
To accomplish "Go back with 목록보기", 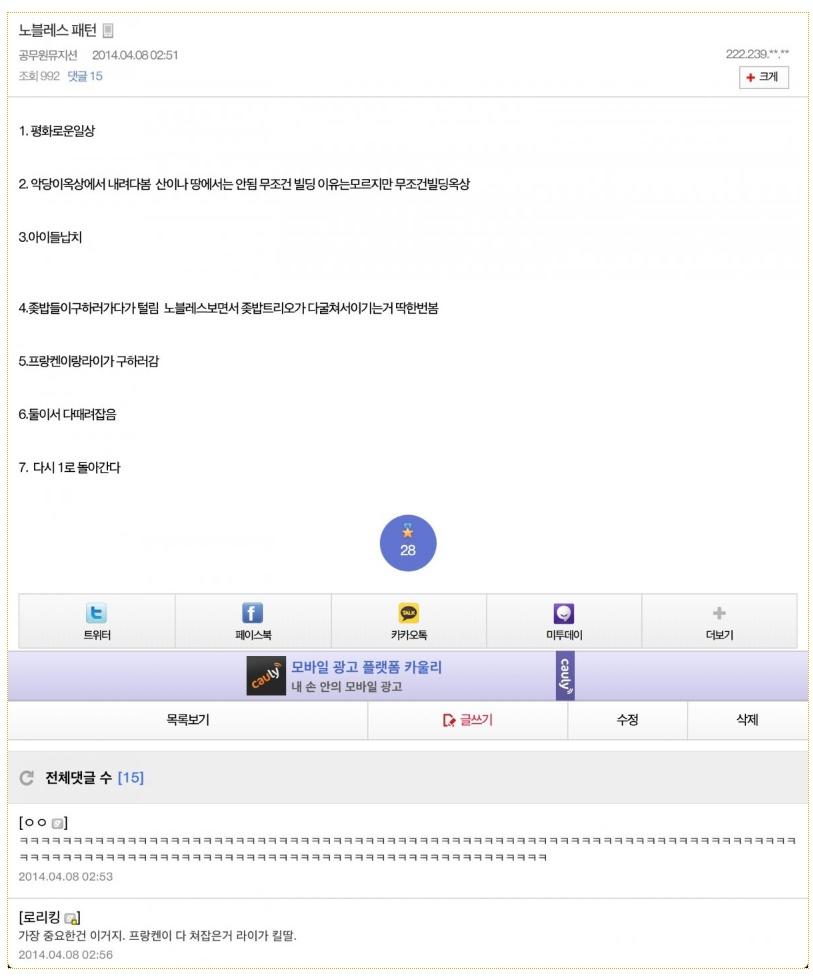I will pos(188,720).
